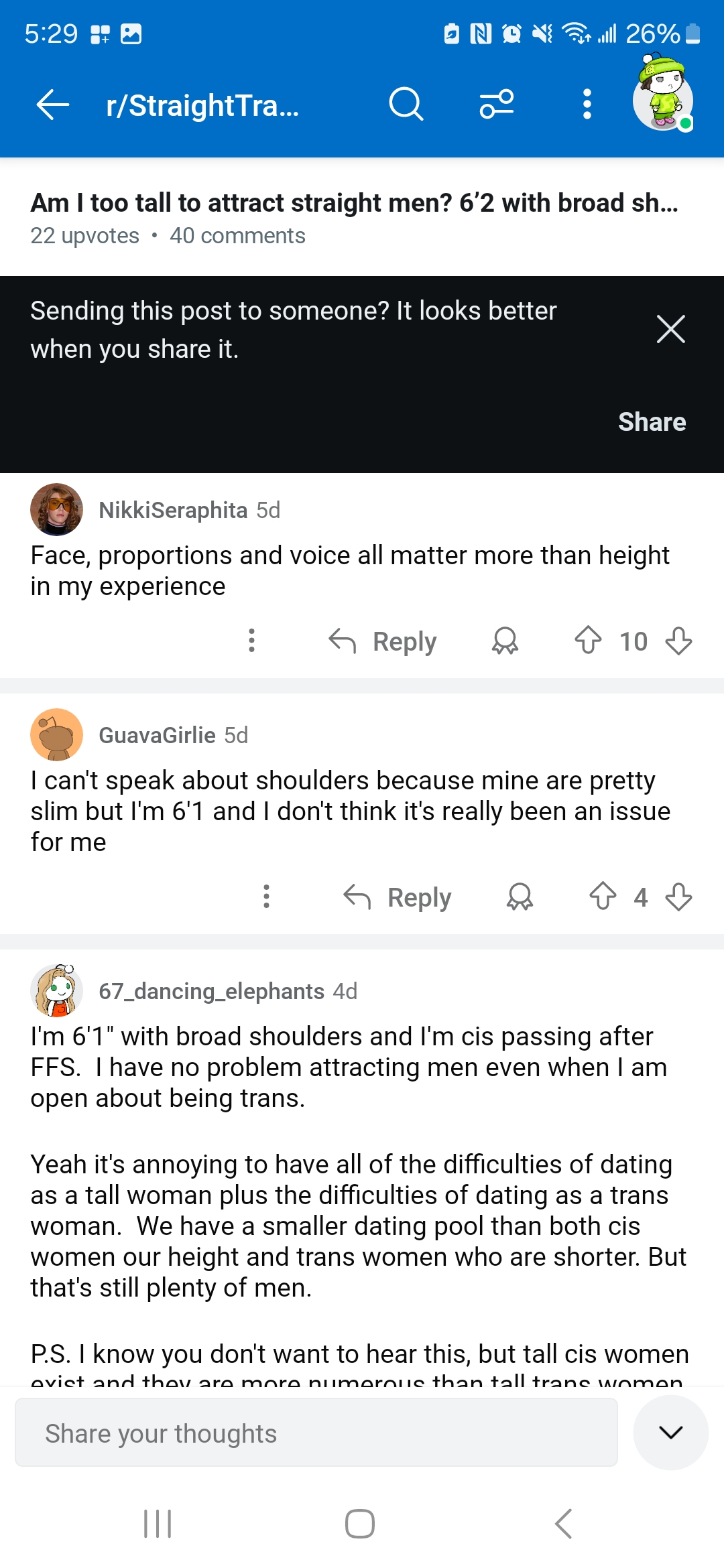The height and width of the screenshot is (1568, 724).
Task: Reply to GuavaGirlie's comment
Action: coord(398,897)
